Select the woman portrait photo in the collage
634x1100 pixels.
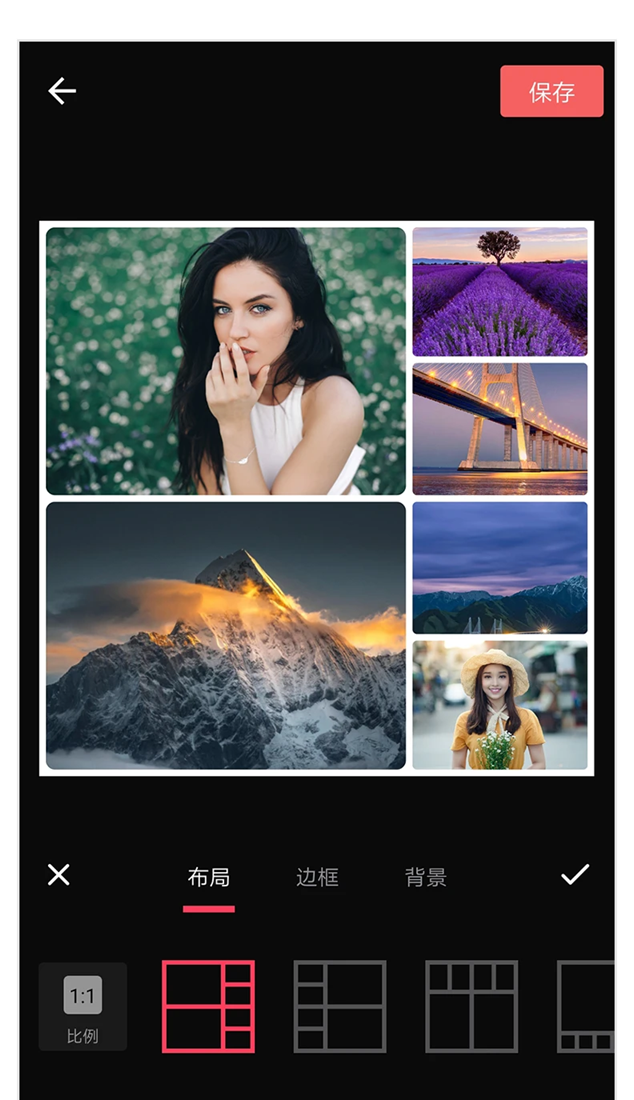[x=226, y=361]
